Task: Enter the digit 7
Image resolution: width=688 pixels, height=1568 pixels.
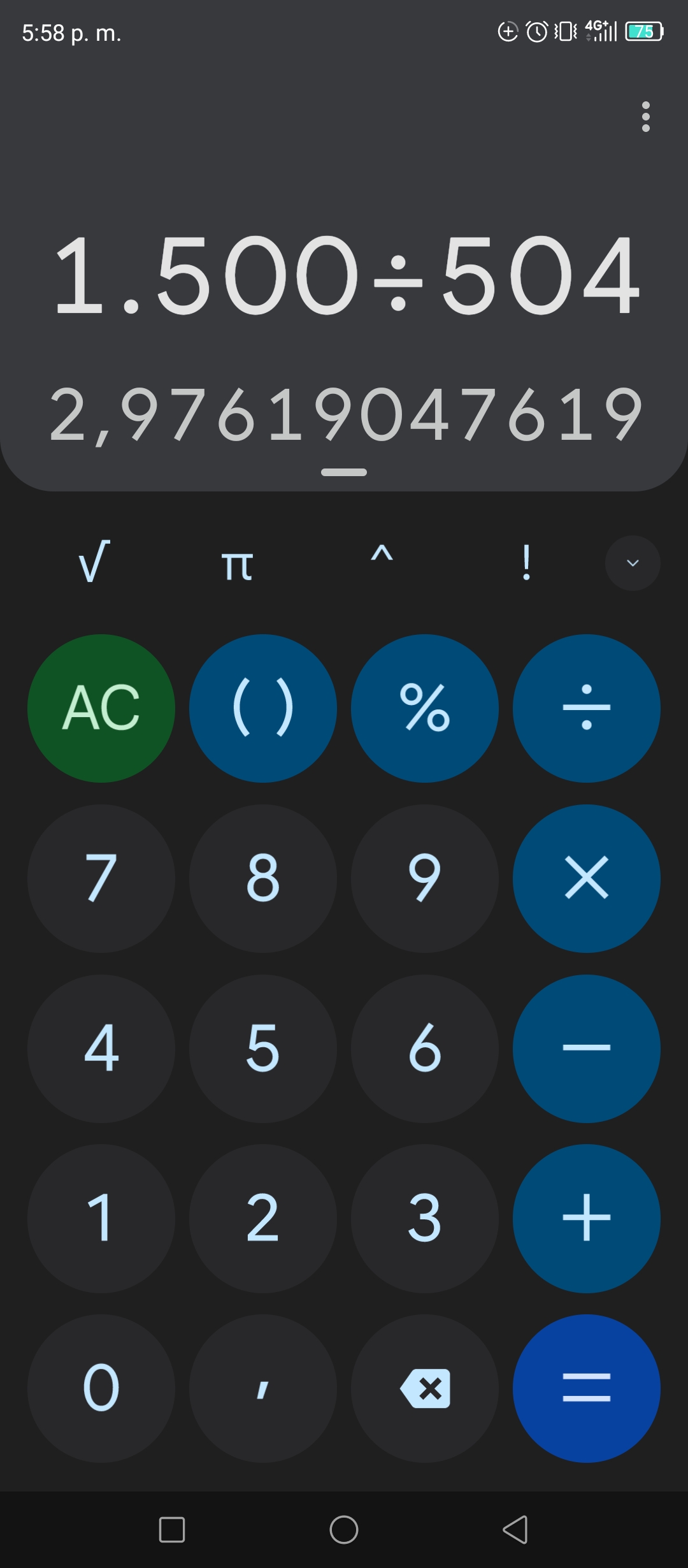Action: pos(101,878)
